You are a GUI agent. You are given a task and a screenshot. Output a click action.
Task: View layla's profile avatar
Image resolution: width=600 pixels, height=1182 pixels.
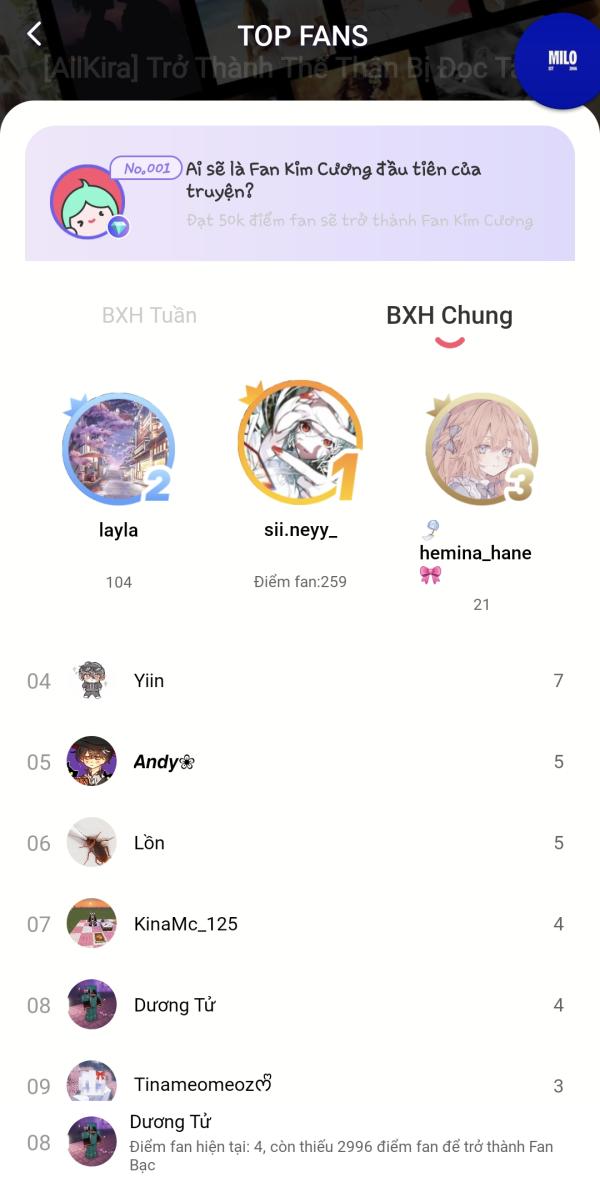pyautogui.click(x=118, y=449)
